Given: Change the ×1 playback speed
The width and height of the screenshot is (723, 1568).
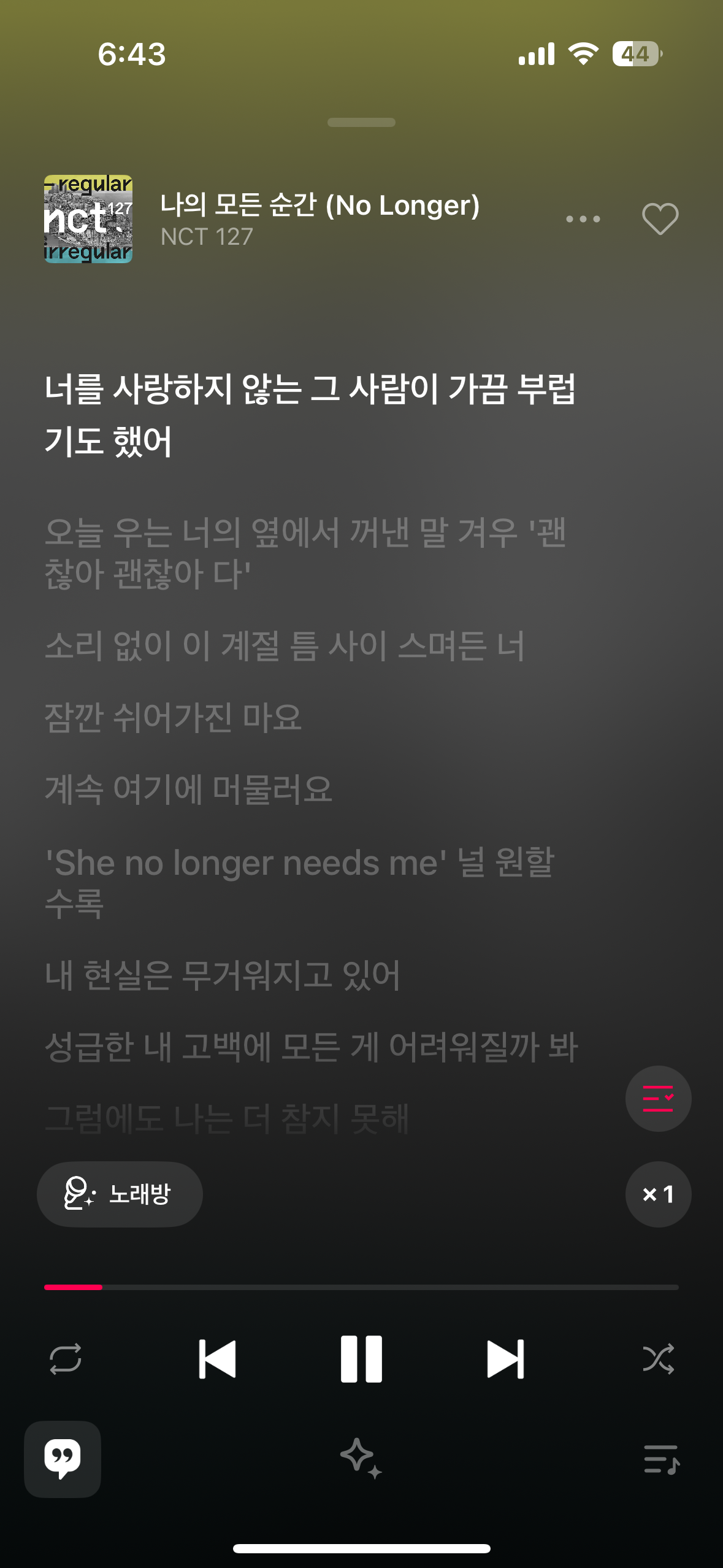Looking at the screenshot, I should pyautogui.click(x=658, y=1194).
